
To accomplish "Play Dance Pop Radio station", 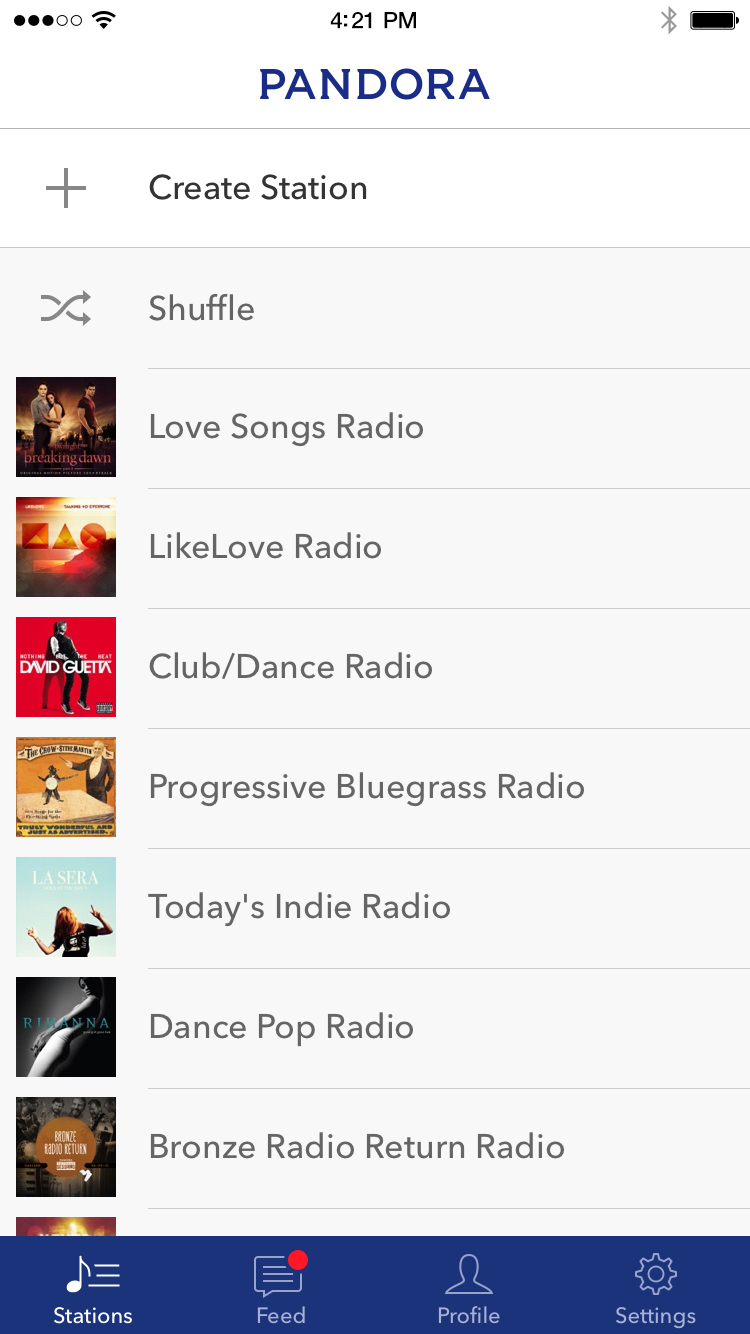I will tap(281, 1027).
